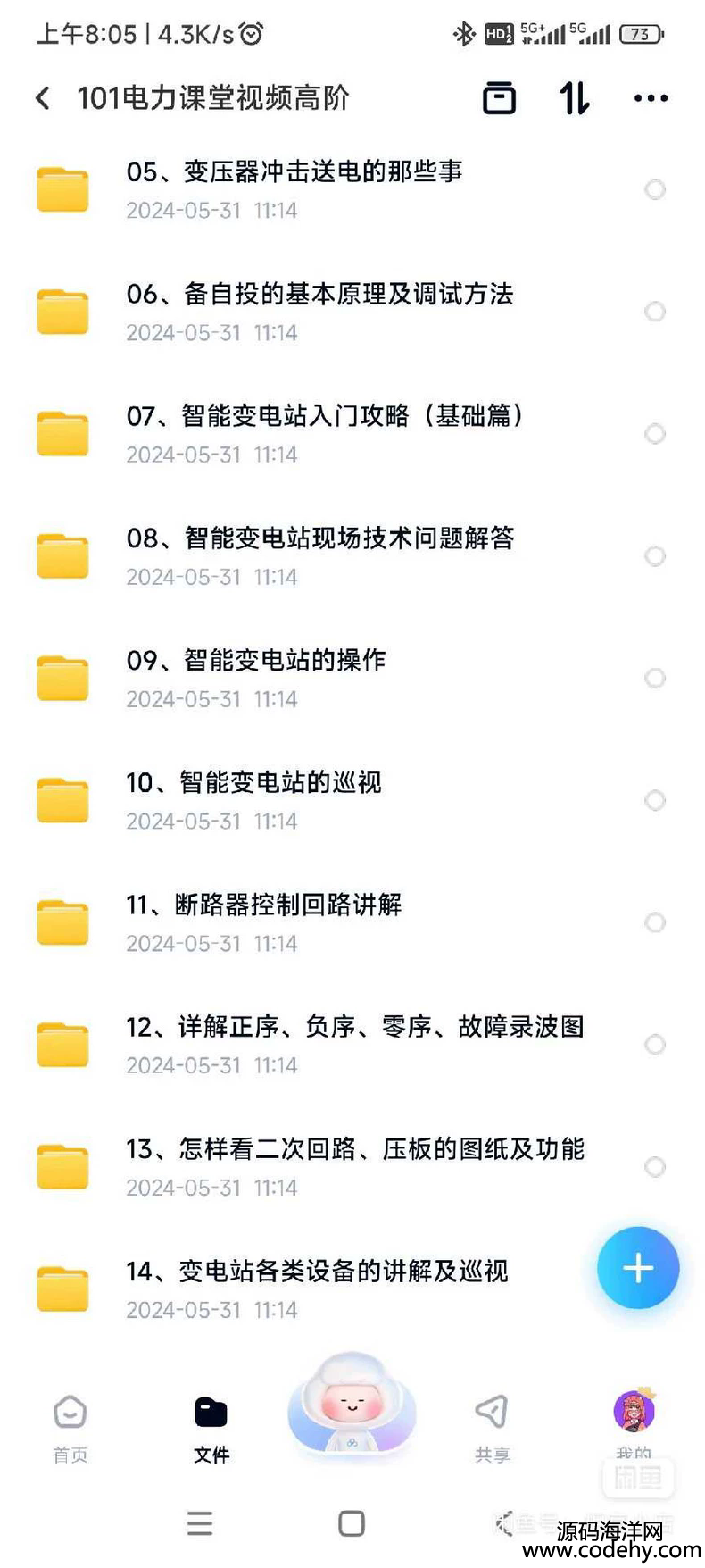Switch to the 我的 profile tab
Viewport: 705px width, 1568px height.
point(634,1425)
